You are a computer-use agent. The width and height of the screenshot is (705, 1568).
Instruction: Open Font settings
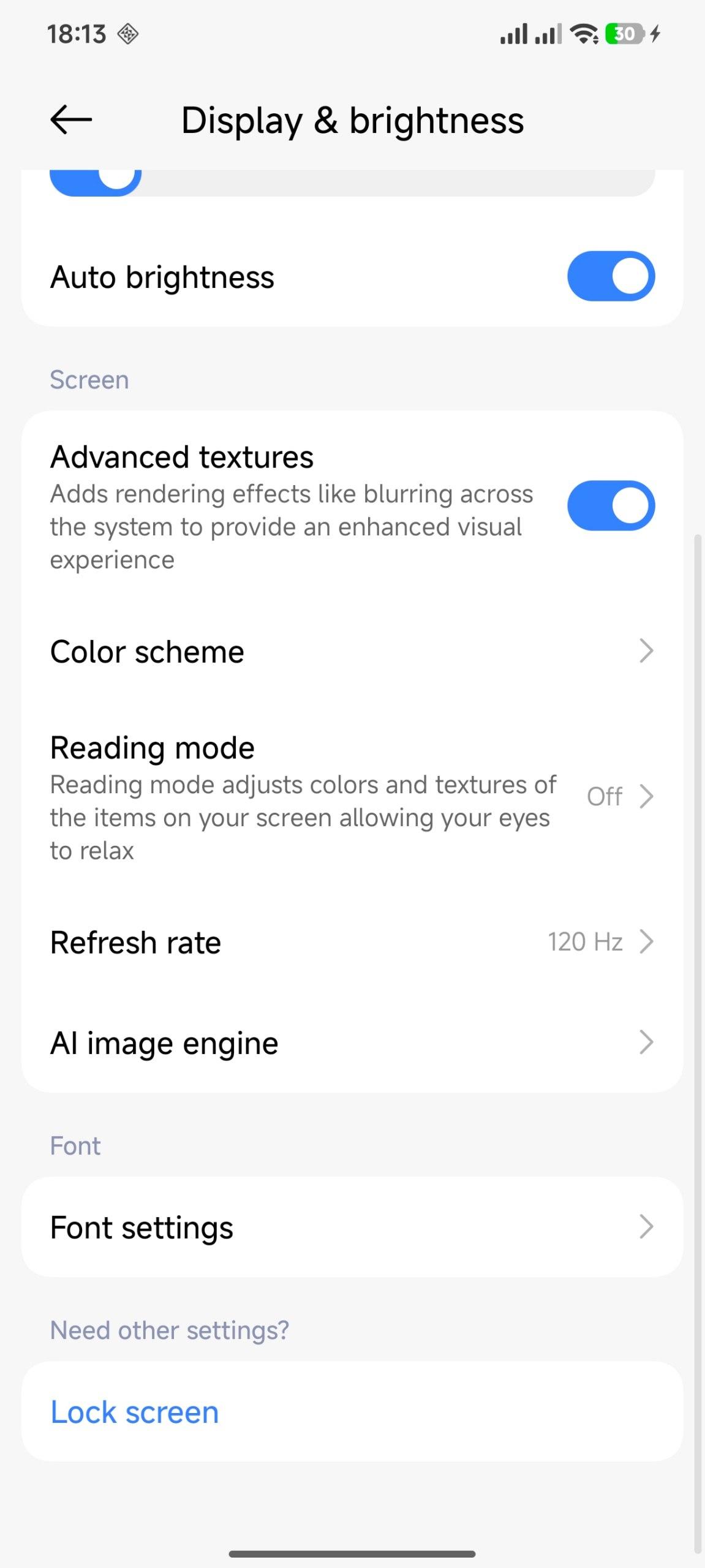[352, 1227]
